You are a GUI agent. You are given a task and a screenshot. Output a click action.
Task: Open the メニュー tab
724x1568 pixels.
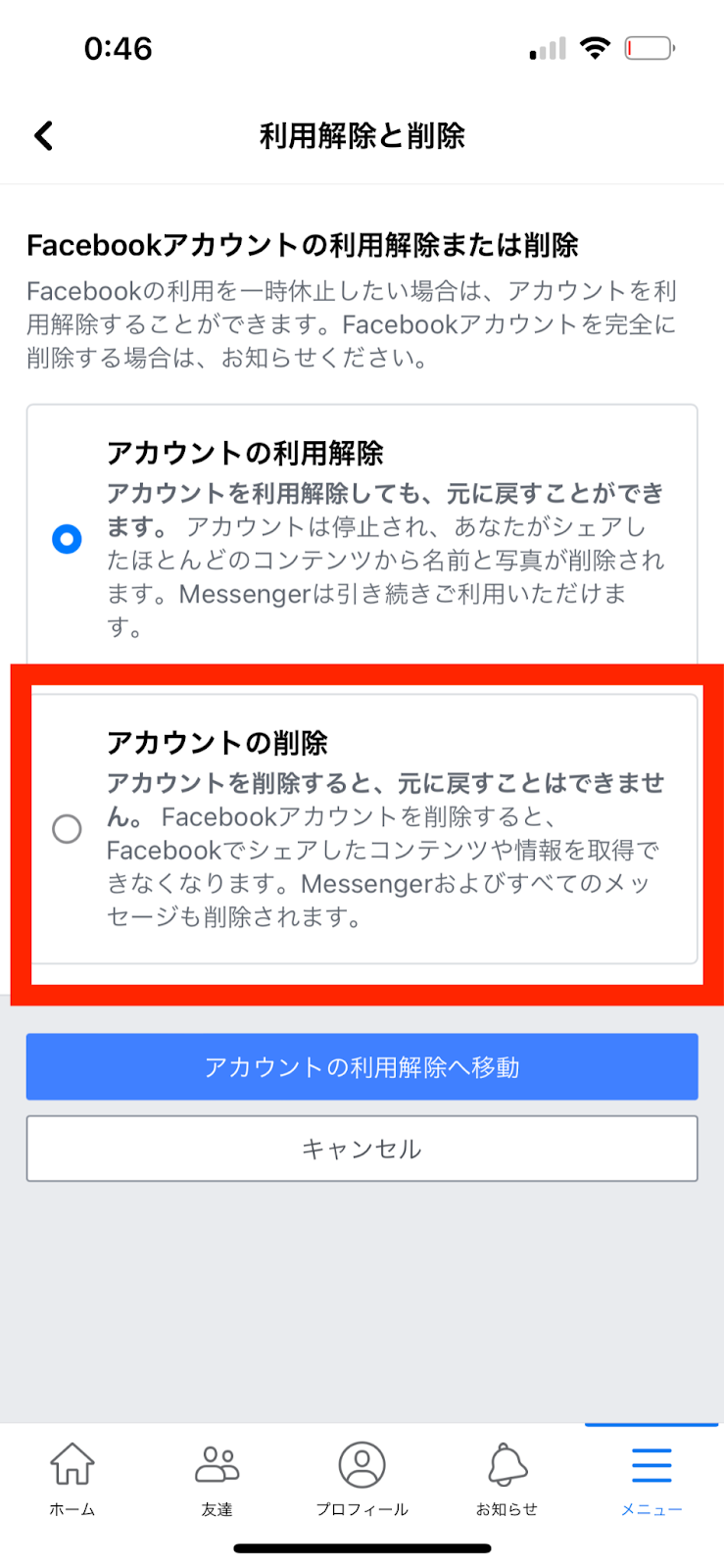click(x=652, y=1479)
